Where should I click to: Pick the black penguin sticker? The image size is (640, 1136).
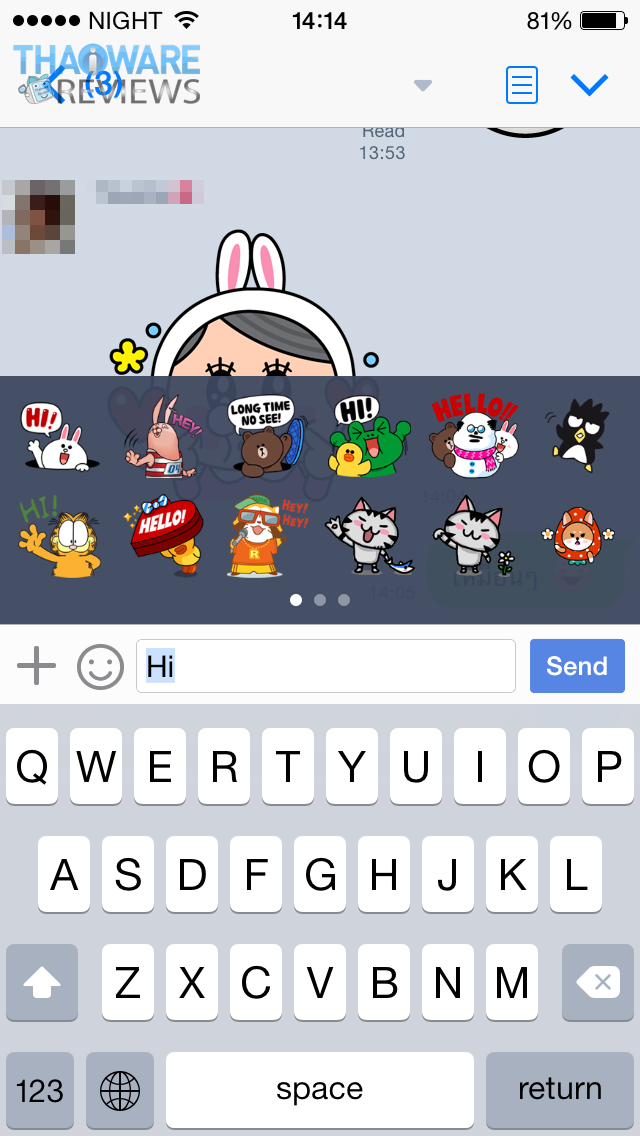(574, 435)
